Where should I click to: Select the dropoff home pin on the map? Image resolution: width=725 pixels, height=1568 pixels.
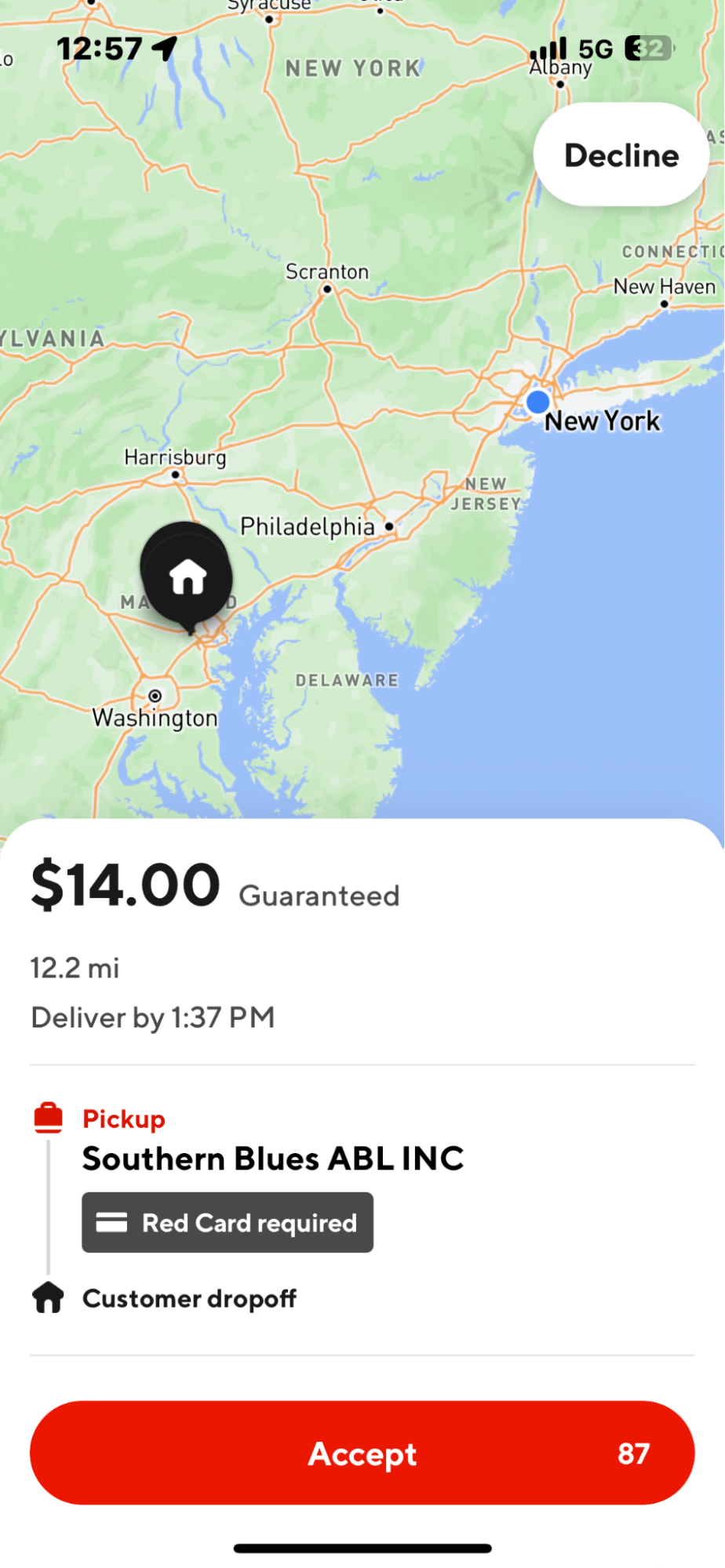click(x=185, y=577)
